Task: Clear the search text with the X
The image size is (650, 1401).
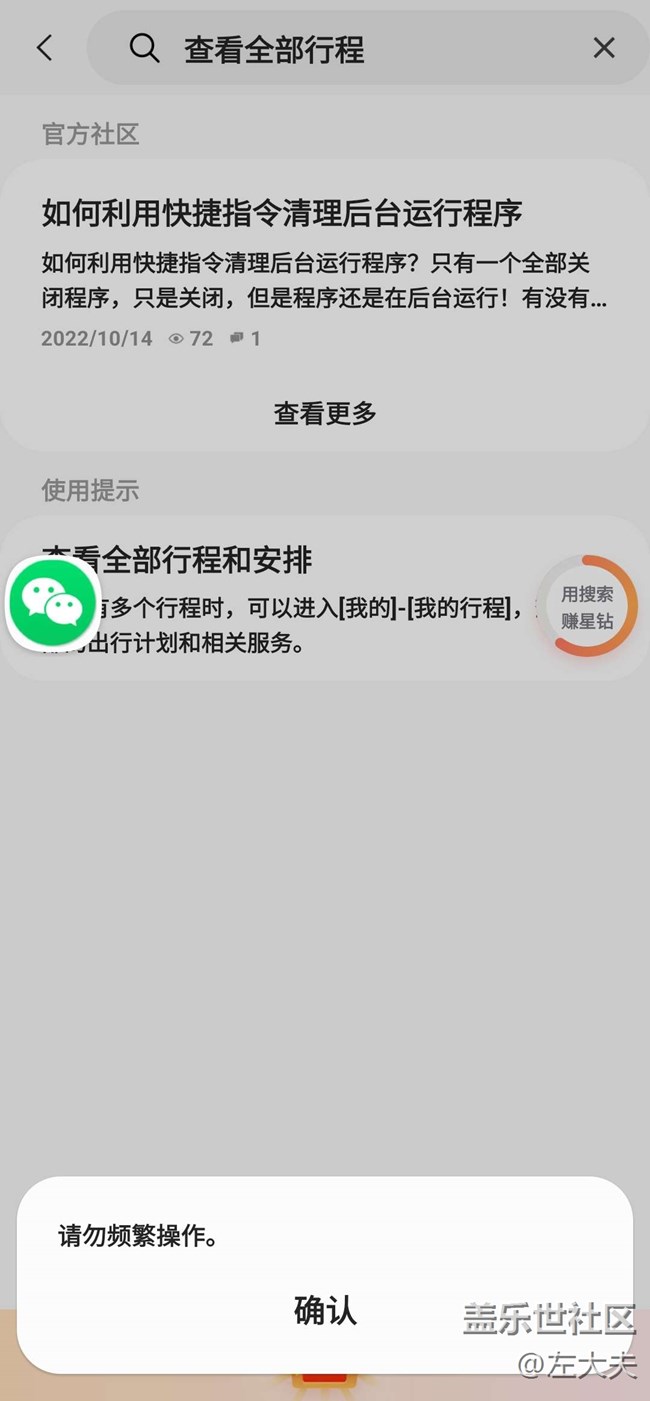Action: [604, 48]
